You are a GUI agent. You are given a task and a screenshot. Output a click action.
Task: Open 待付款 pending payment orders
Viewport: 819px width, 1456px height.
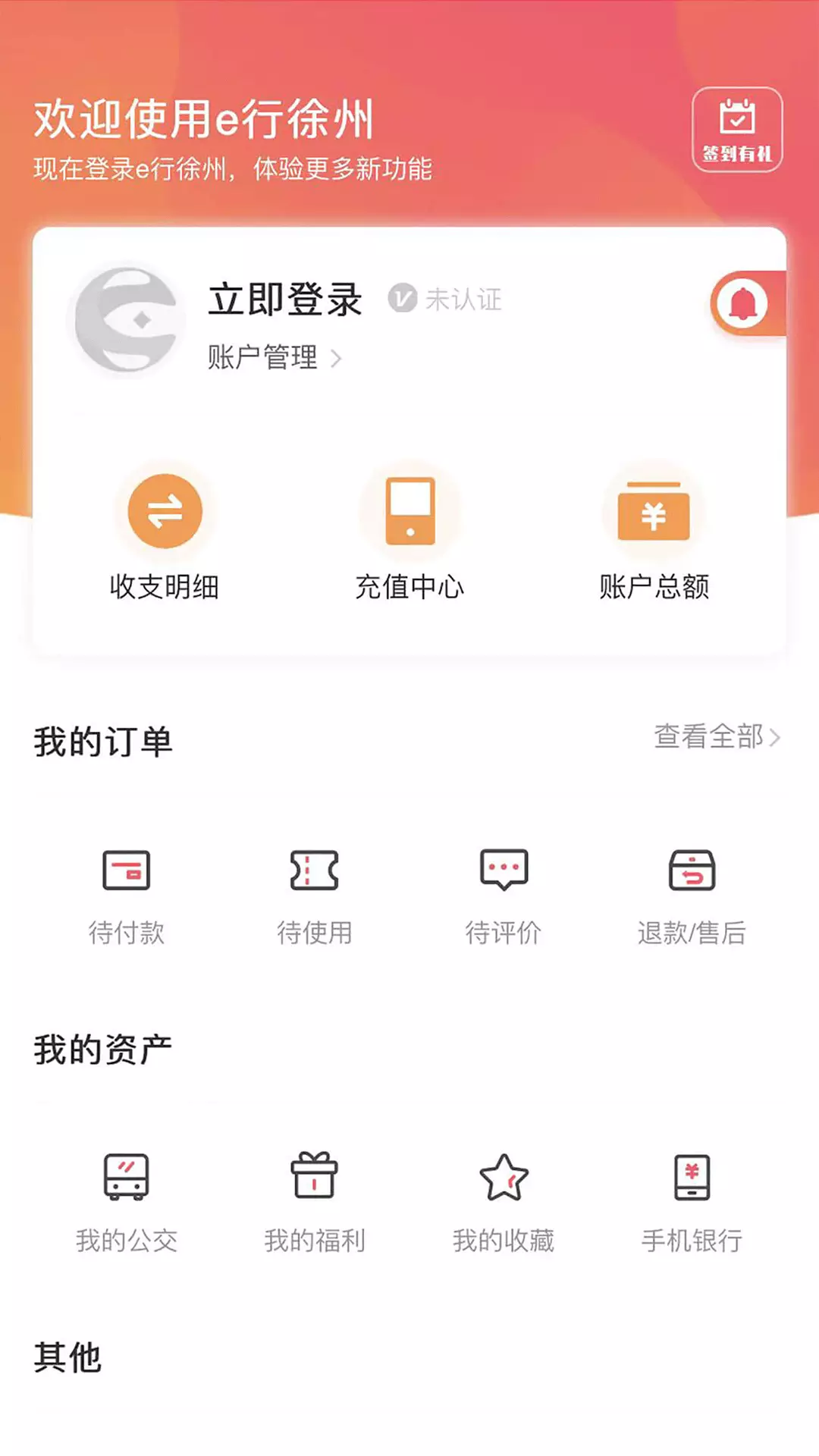pos(127,897)
